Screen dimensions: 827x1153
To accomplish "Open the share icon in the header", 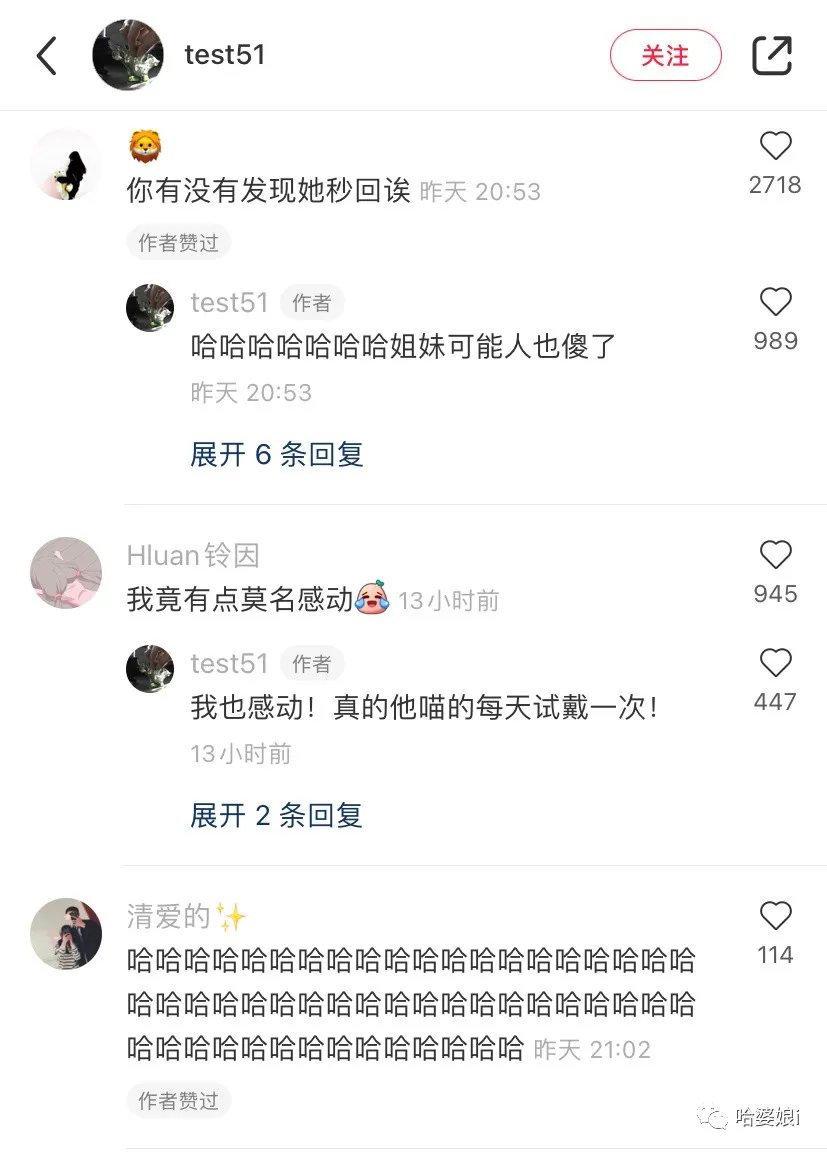I will pos(772,55).
